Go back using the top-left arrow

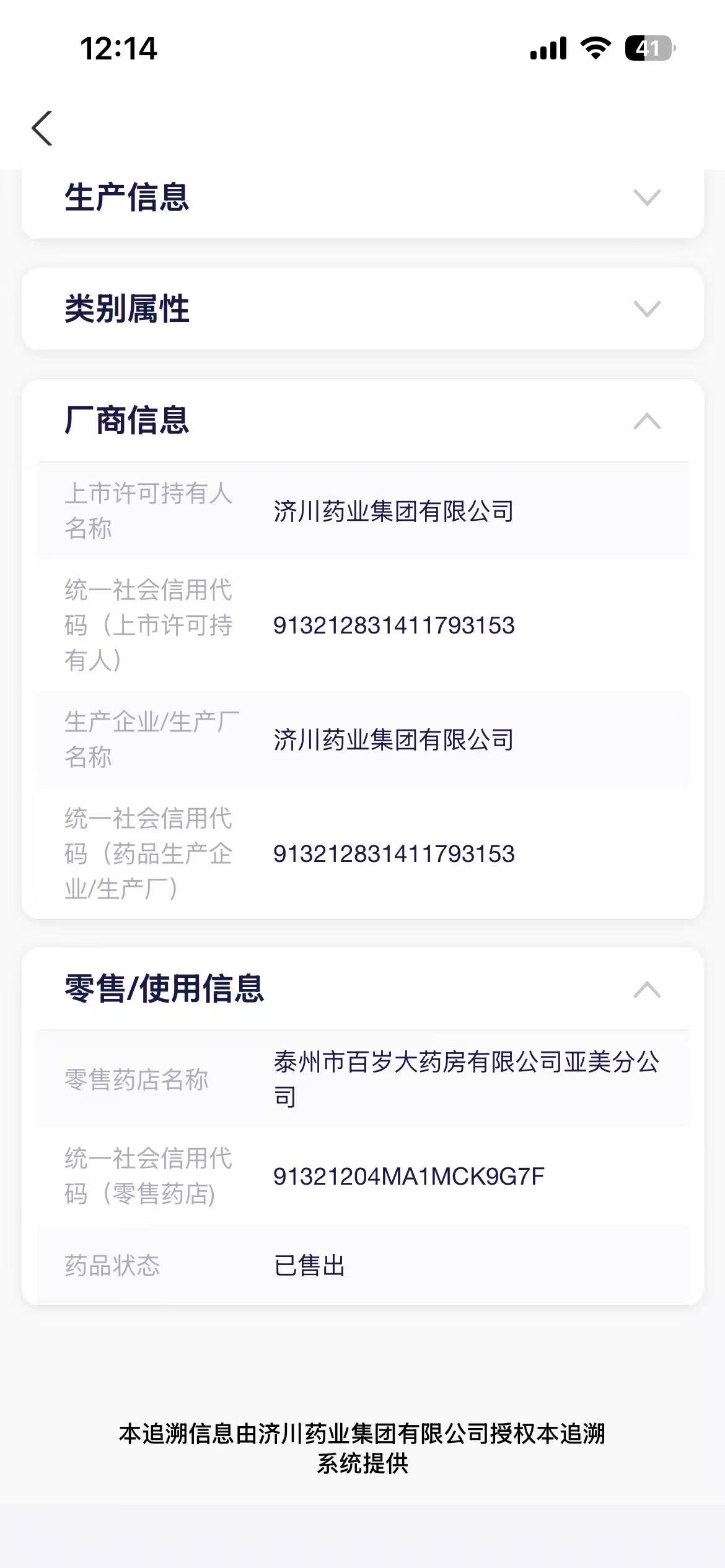tap(42, 128)
